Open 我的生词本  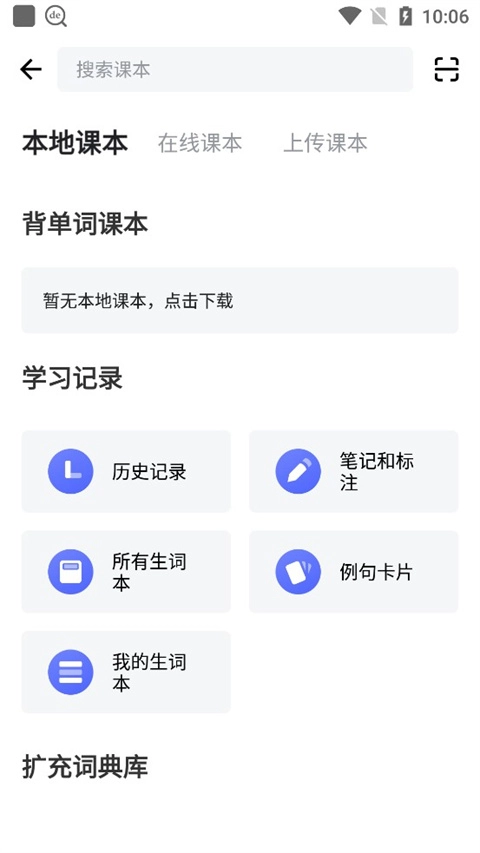(x=126, y=672)
